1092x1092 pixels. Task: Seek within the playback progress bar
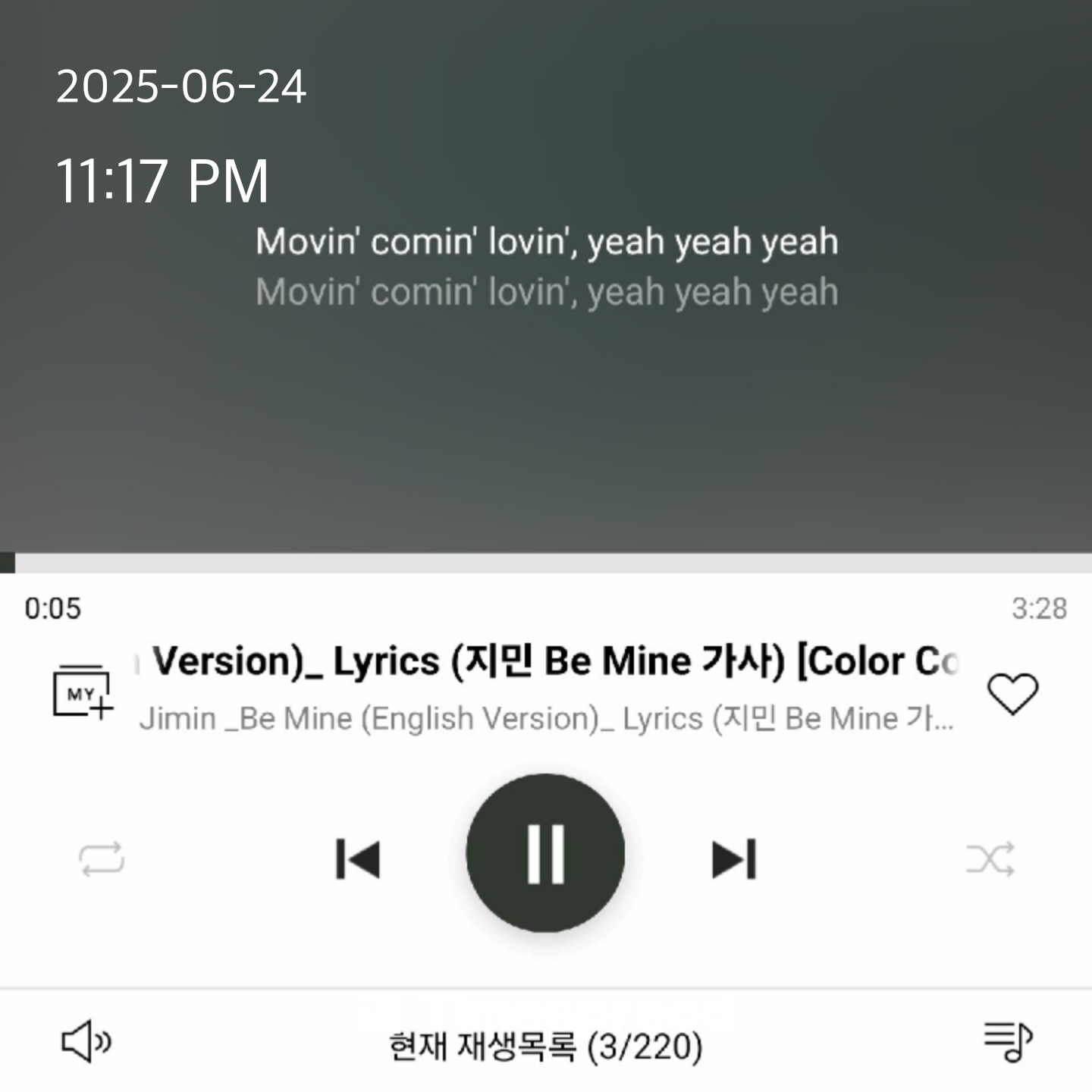546,563
